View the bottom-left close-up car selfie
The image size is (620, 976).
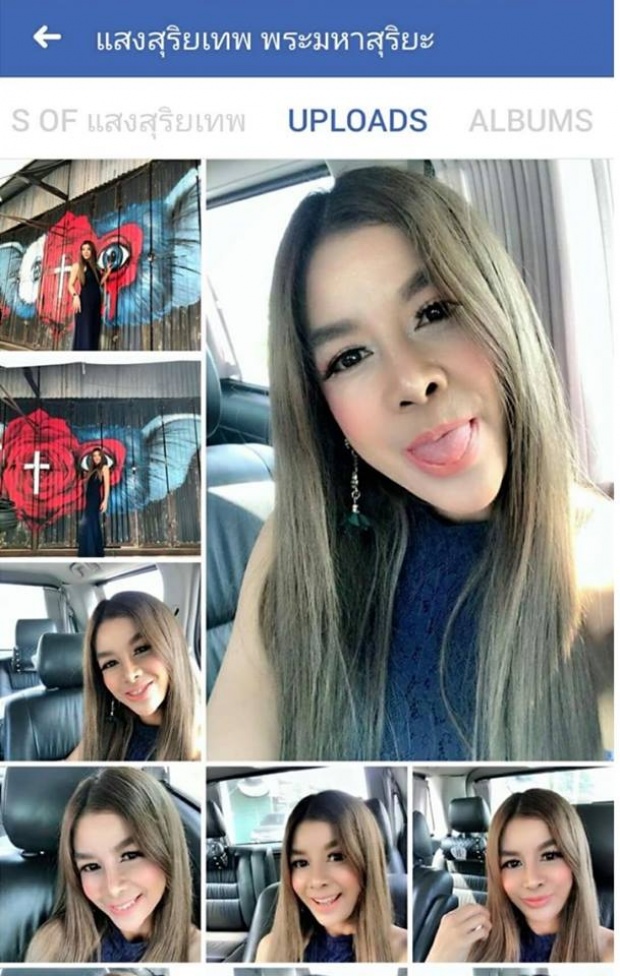(x=100, y=865)
